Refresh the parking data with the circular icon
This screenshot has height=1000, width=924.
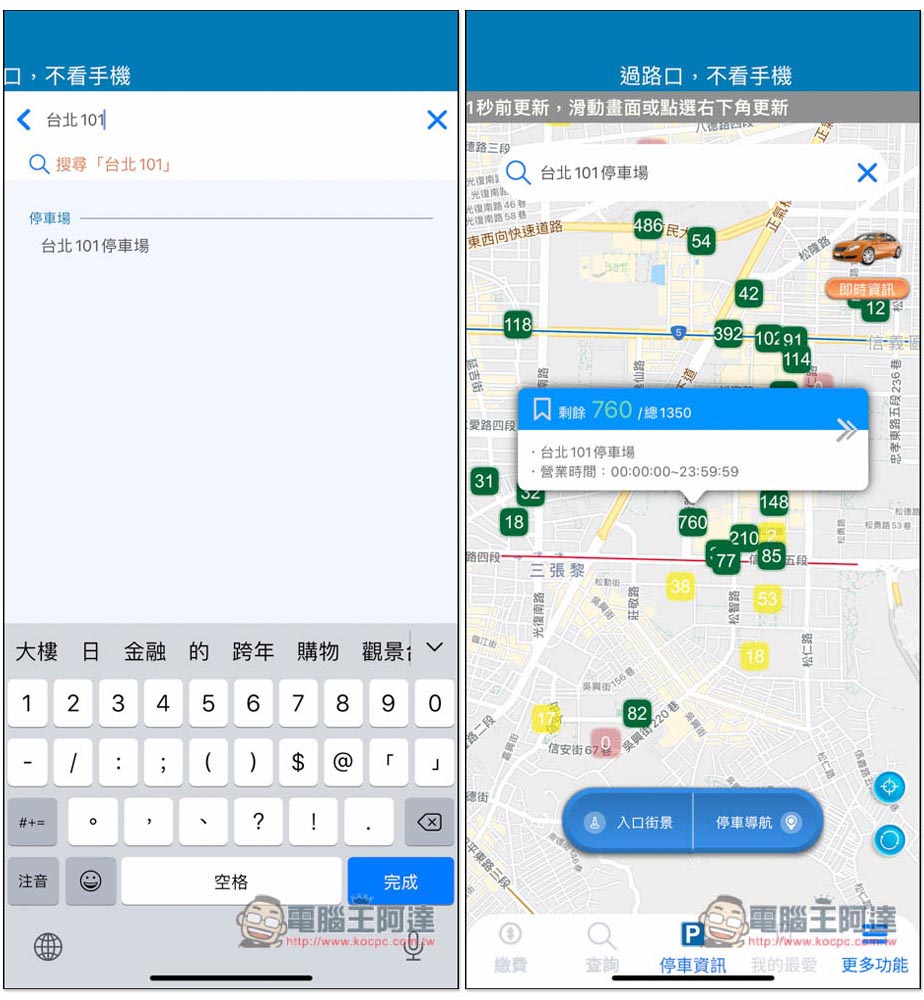[888, 839]
